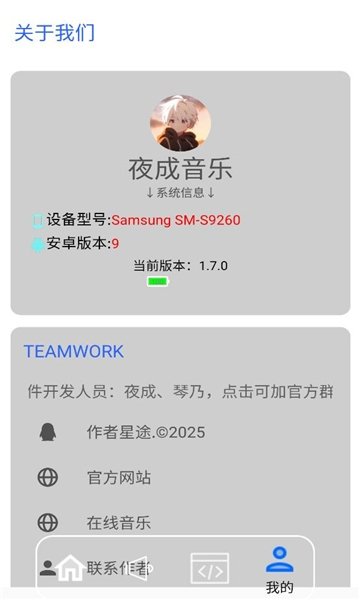Open the code window tab
The height and width of the screenshot is (600, 360).
[210, 568]
